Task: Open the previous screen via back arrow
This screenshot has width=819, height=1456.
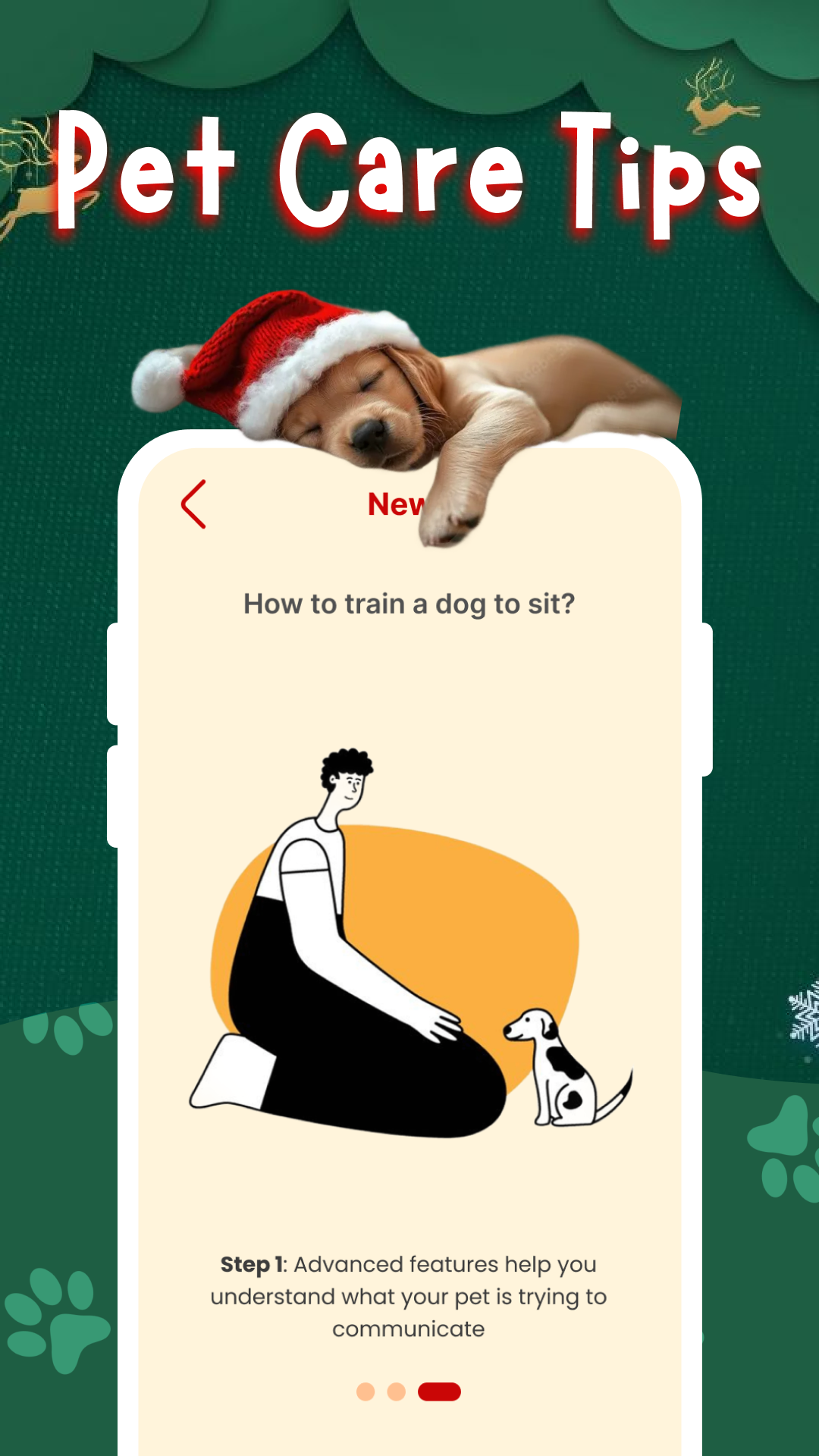Action: 192,505
